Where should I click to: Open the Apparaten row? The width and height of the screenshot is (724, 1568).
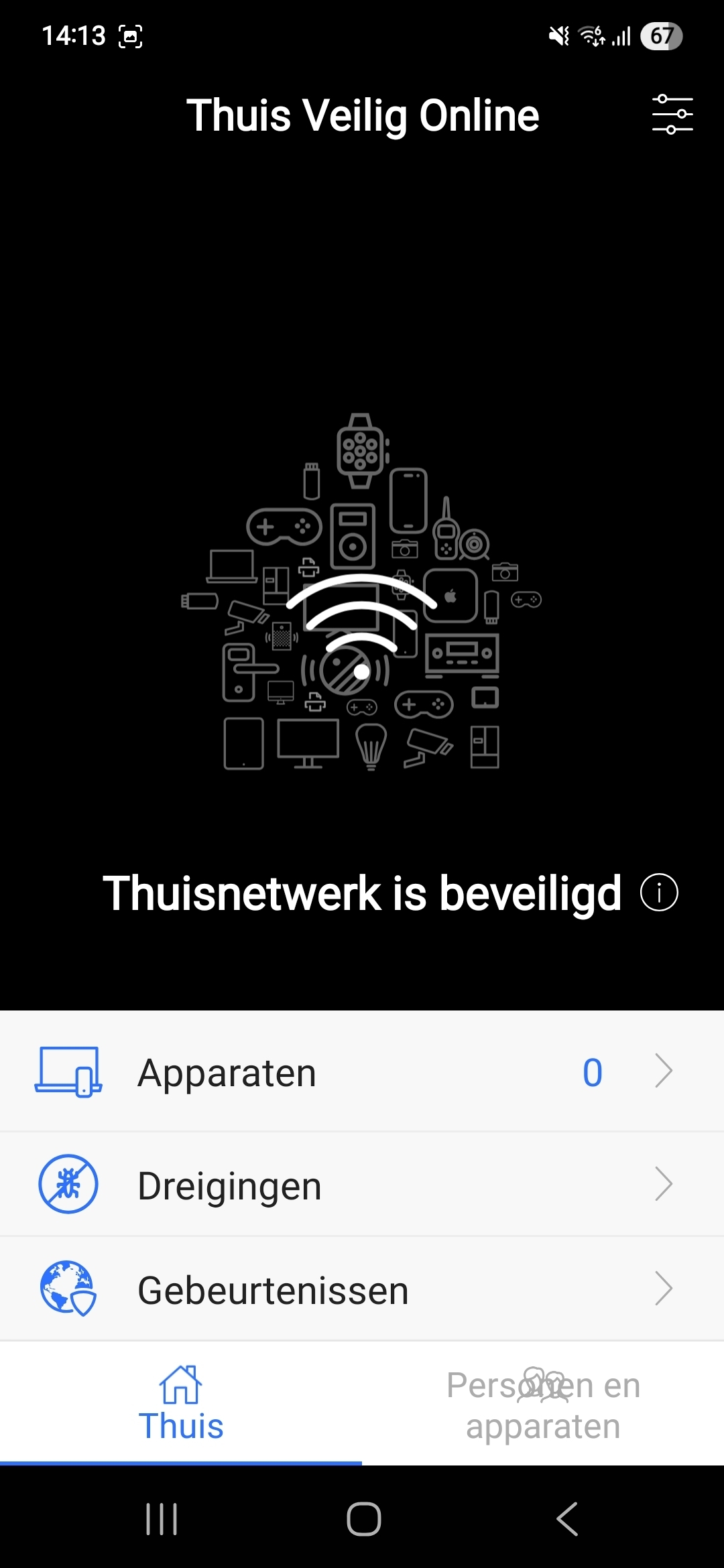tap(362, 1071)
